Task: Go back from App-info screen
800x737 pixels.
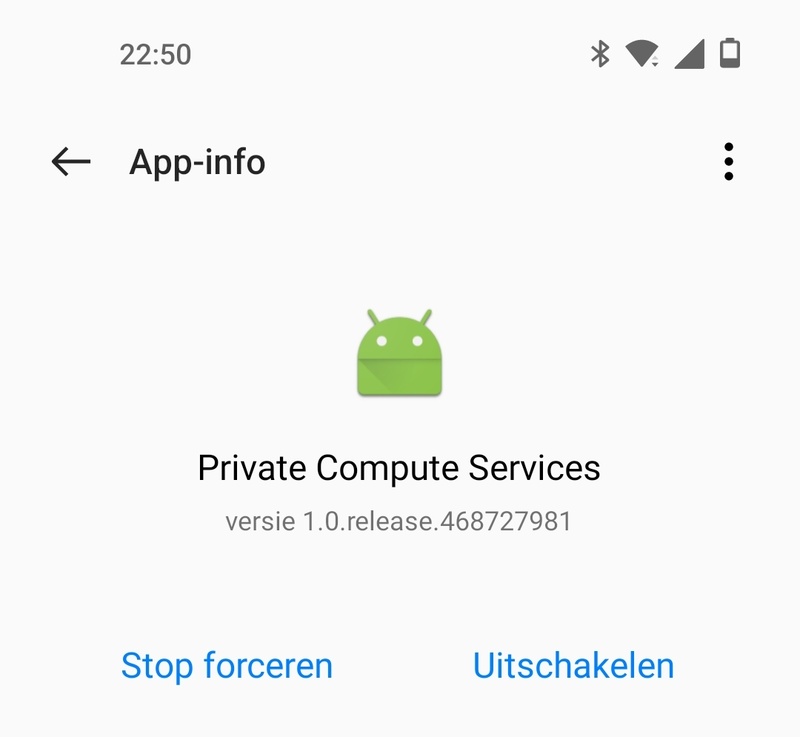Action: (x=71, y=161)
